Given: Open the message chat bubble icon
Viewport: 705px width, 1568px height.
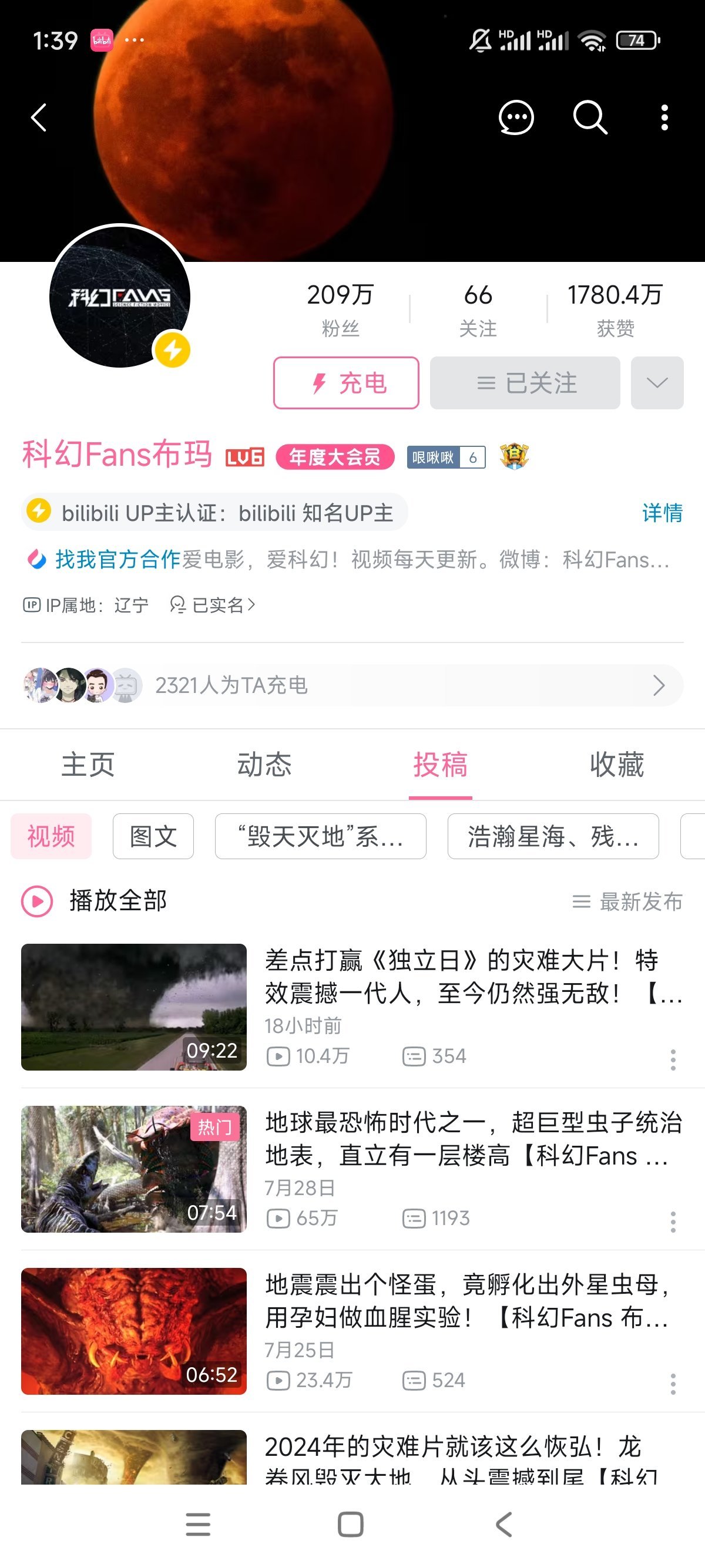Looking at the screenshot, I should click(516, 117).
